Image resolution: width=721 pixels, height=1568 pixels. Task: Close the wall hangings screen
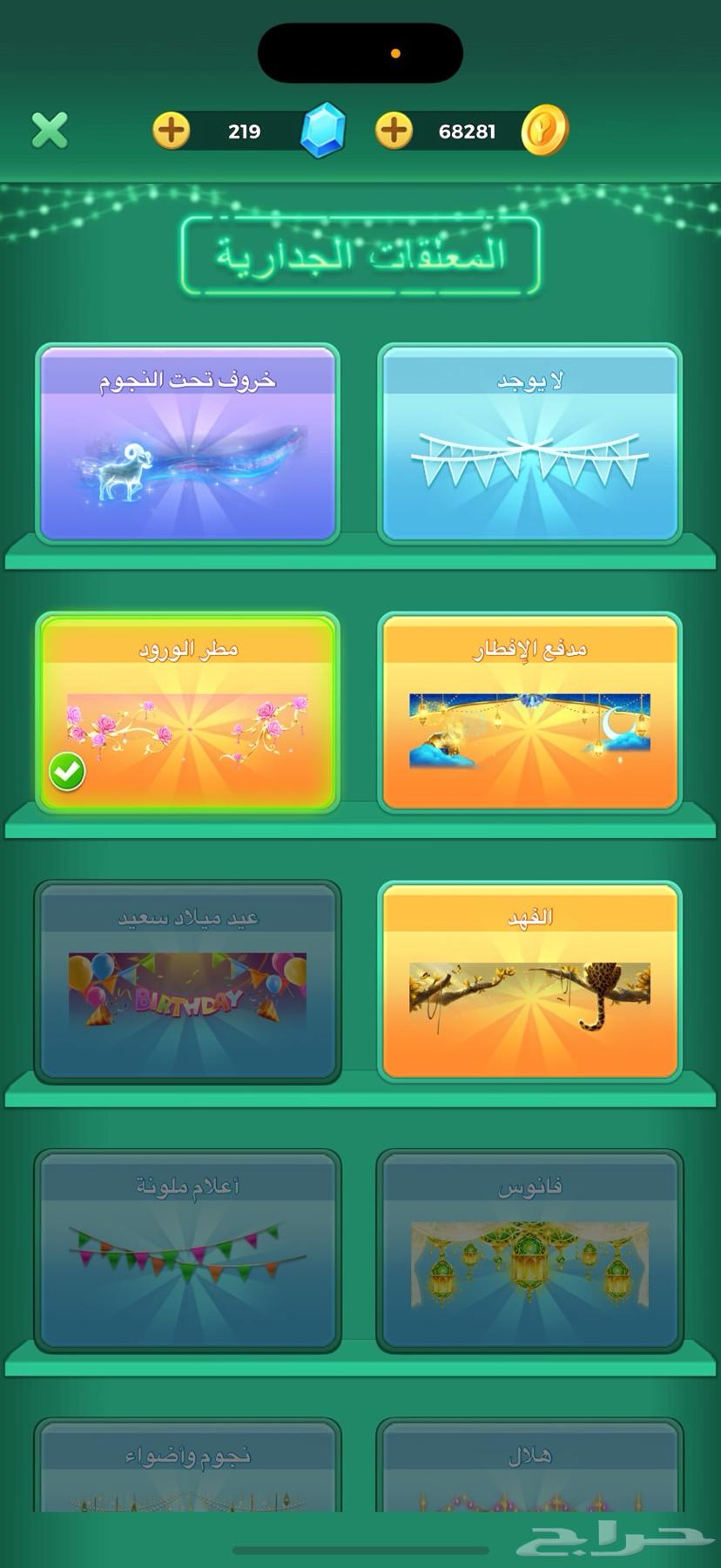[x=50, y=131]
